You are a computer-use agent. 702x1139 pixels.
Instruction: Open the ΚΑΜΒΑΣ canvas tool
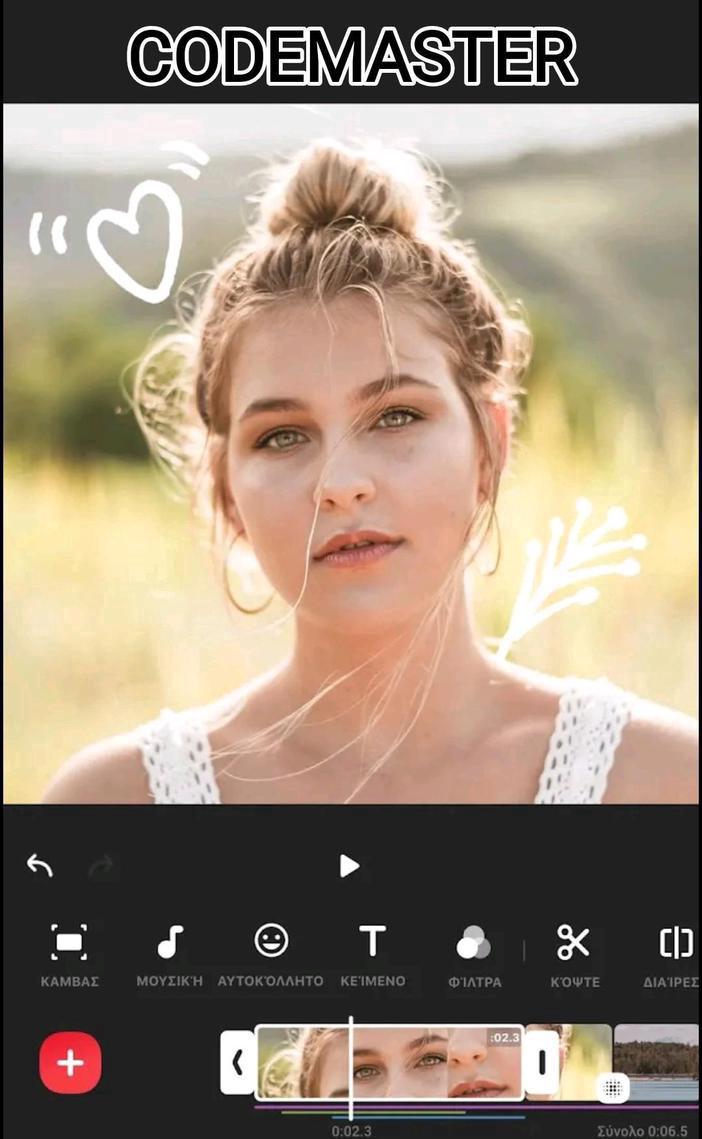tap(69, 954)
